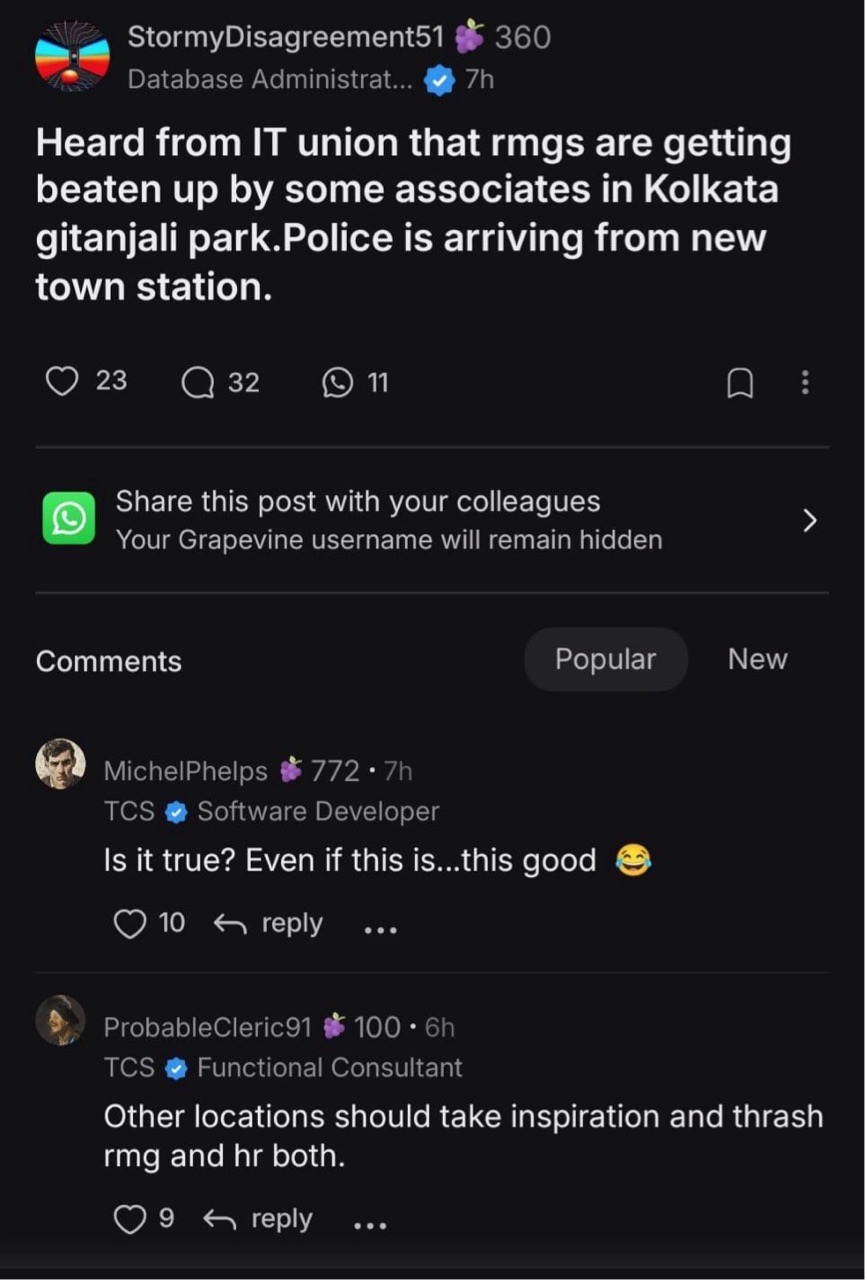Image resolution: width=865 pixels, height=1280 pixels.
Task: Switch comment sorting to New
Action: [x=757, y=659]
